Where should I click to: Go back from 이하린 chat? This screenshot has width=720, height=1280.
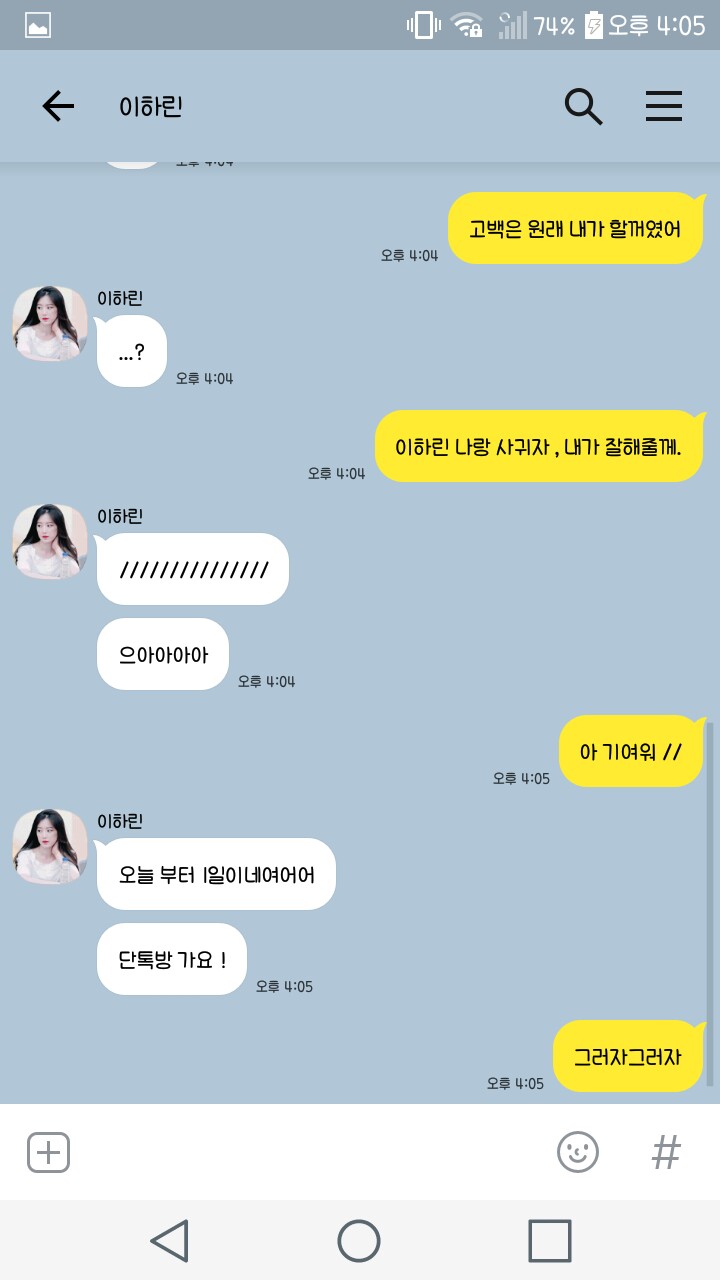(58, 106)
